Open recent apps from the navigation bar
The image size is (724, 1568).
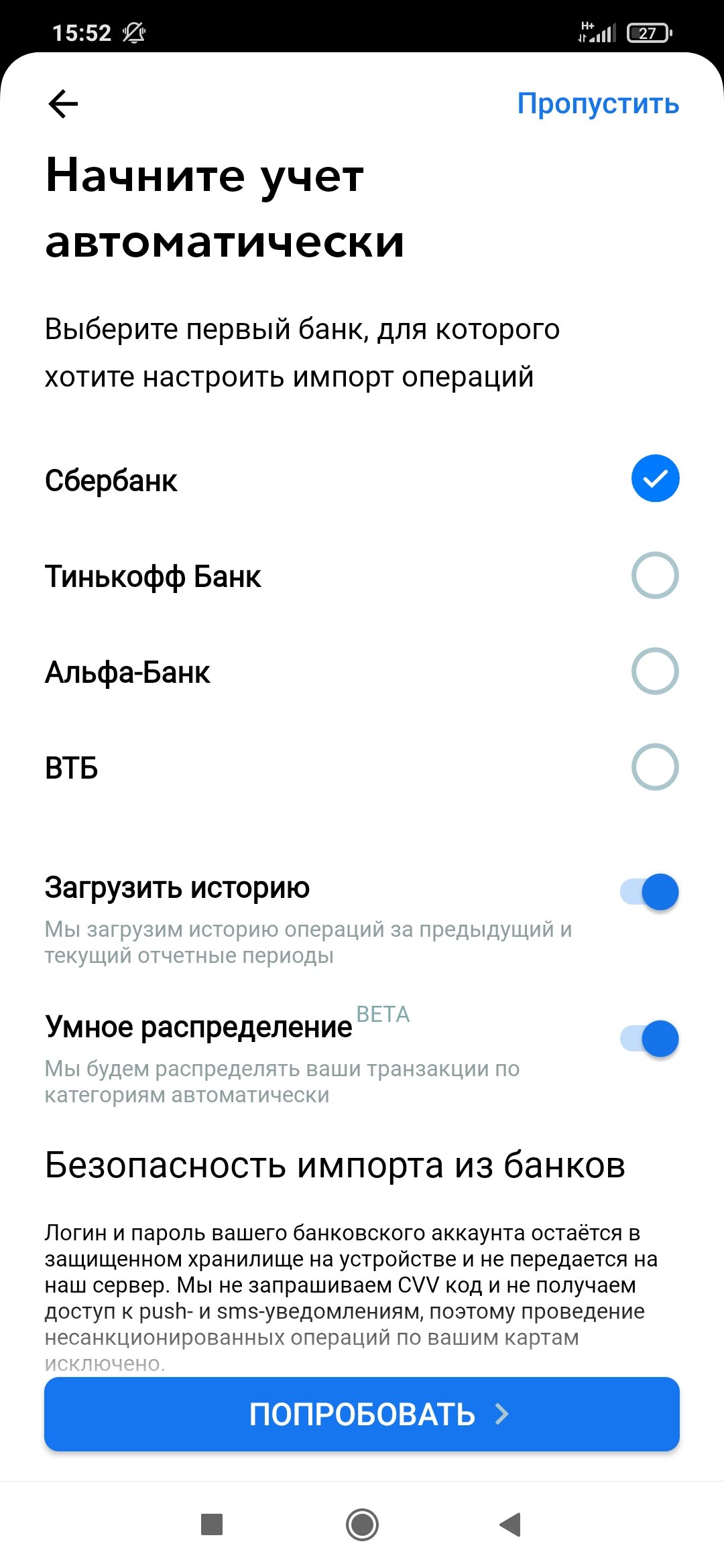[x=212, y=1524]
